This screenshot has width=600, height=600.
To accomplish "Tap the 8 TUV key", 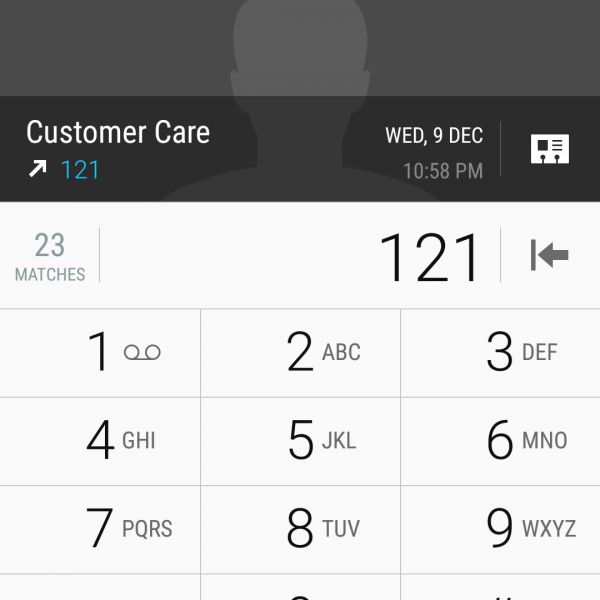I will point(300,528).
